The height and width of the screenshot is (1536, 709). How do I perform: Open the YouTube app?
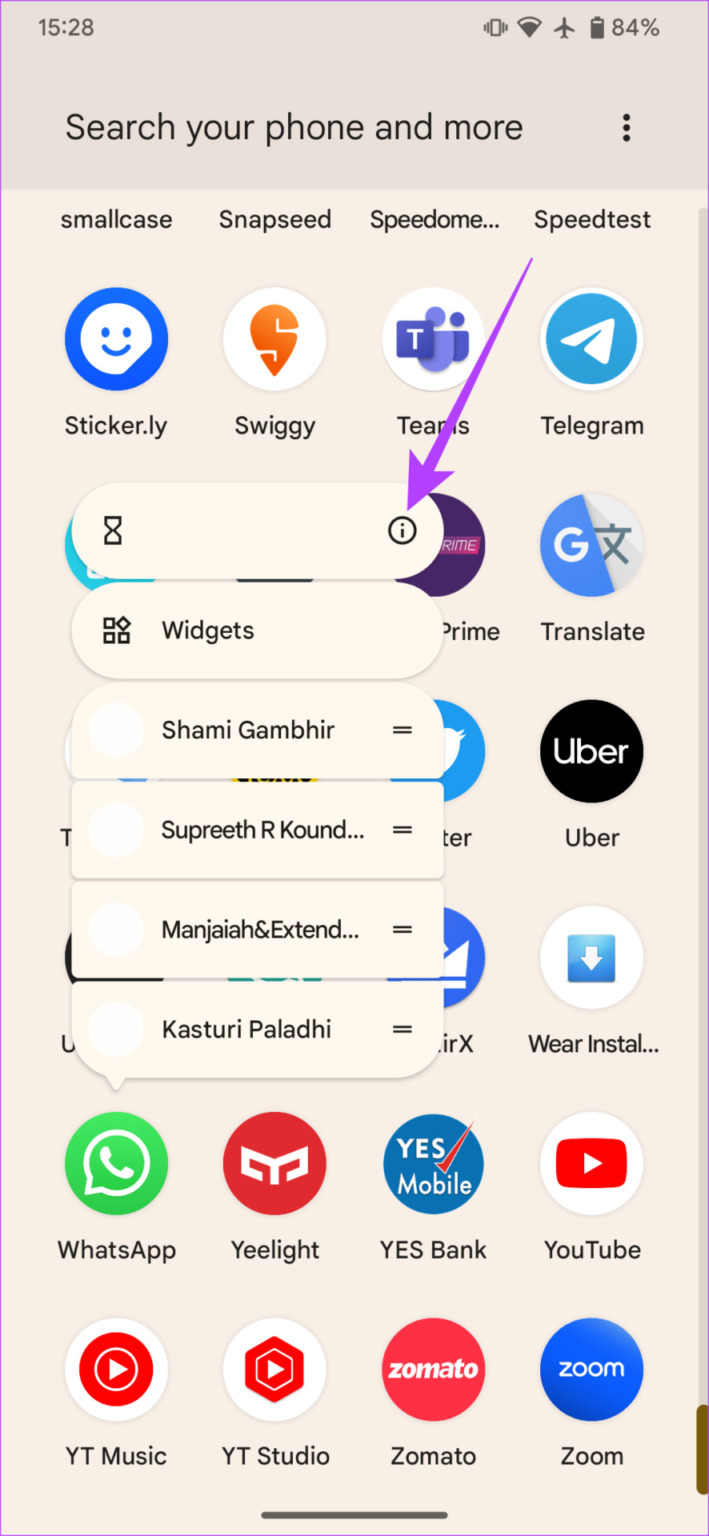coord(592,1164)
